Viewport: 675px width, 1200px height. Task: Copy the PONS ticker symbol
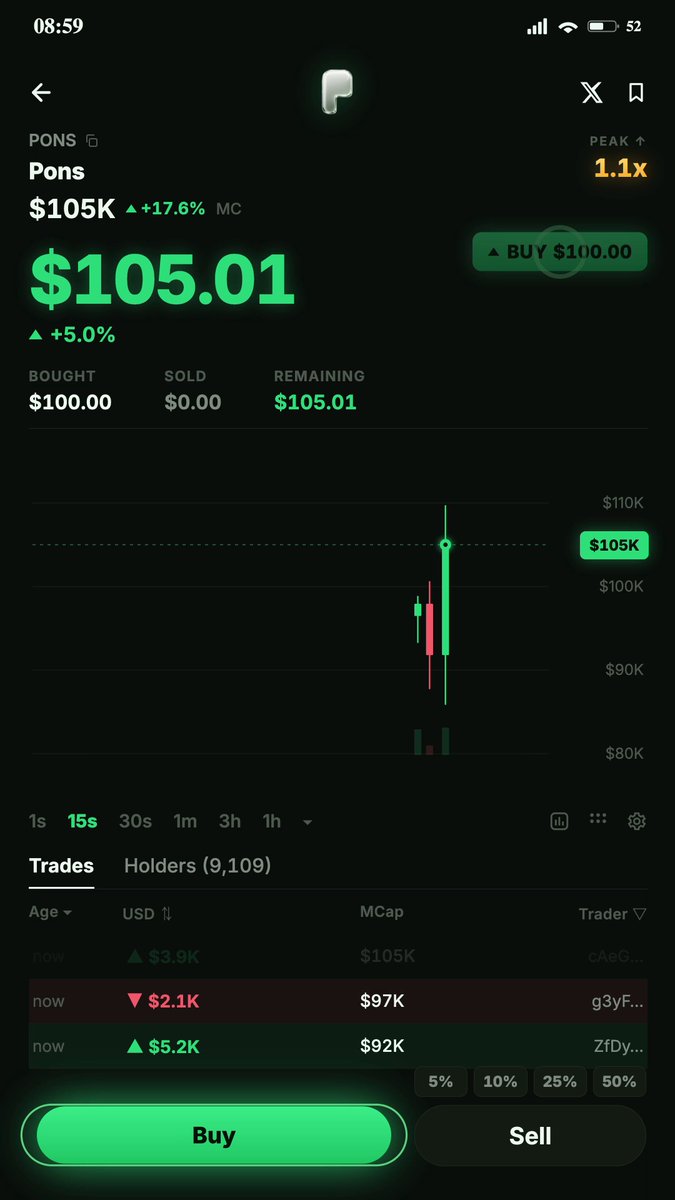(92, 141)
